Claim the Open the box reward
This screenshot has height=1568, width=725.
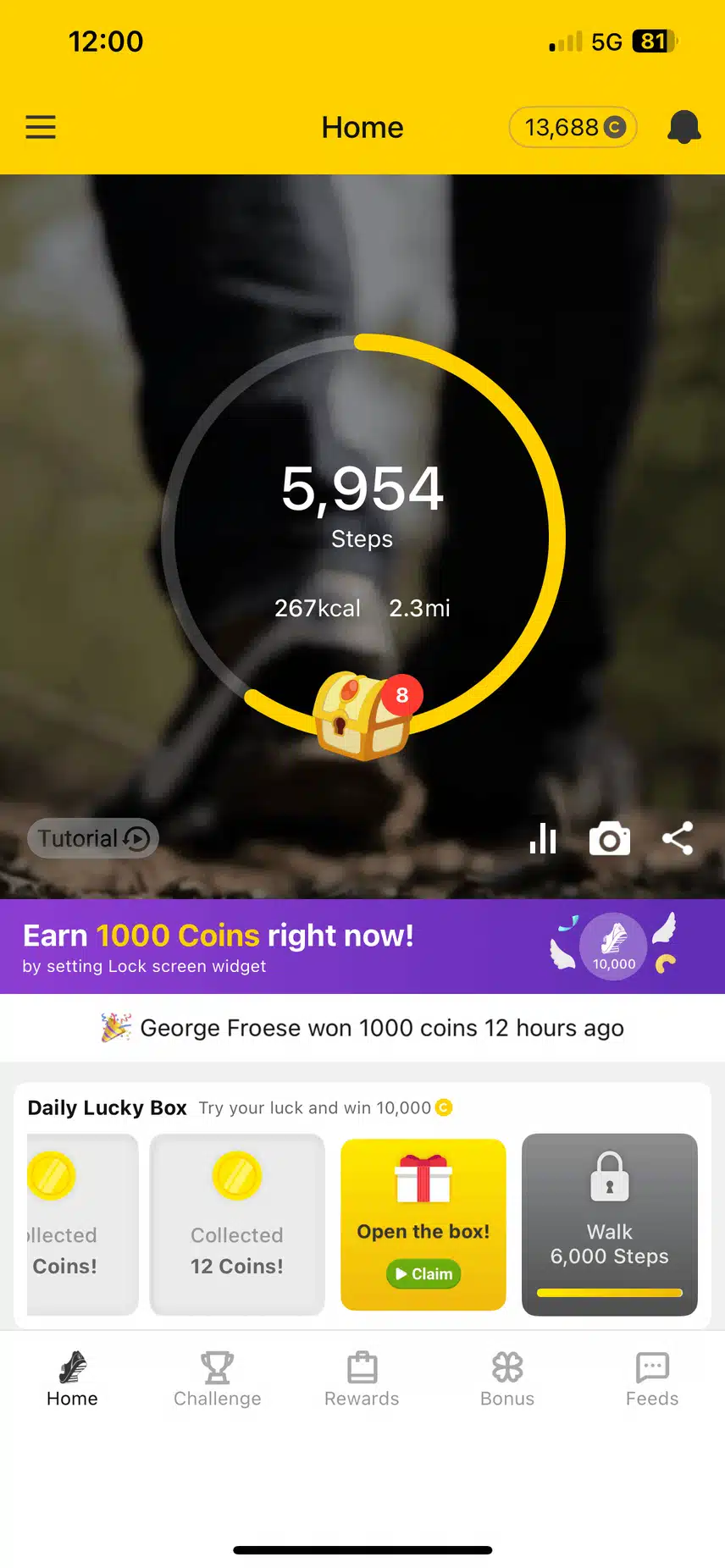pyautogui.click(x=423, y=1273)
